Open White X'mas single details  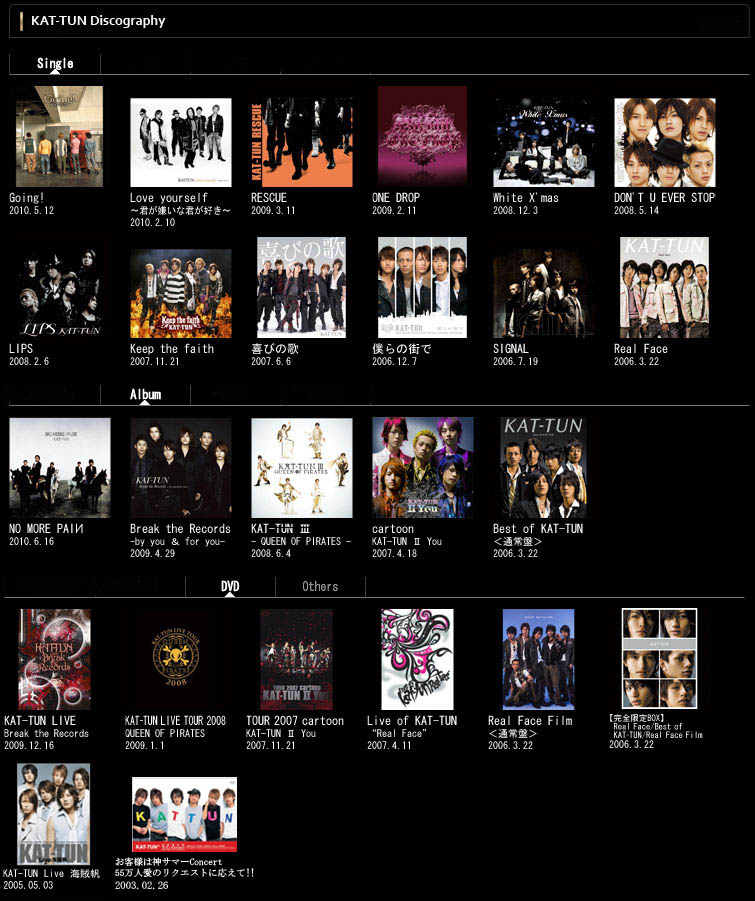click(543, 142)
